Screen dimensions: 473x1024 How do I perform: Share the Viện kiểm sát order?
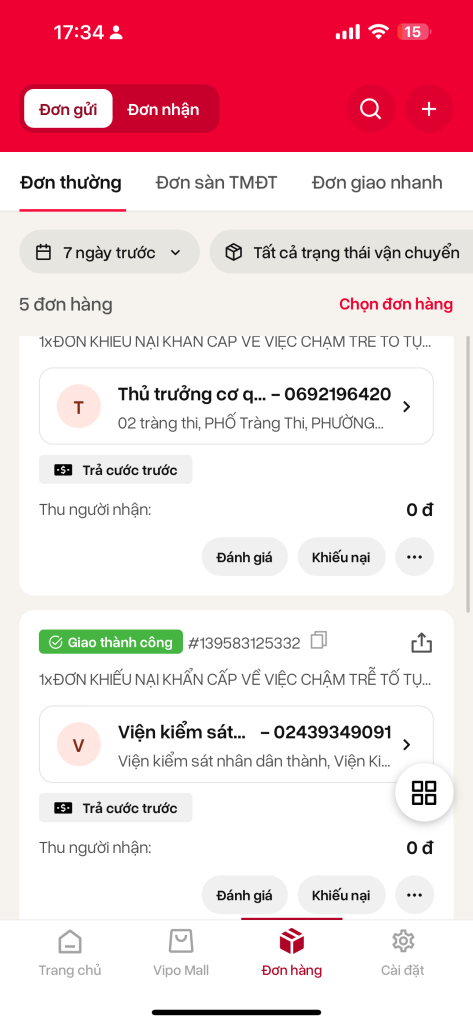422,643
